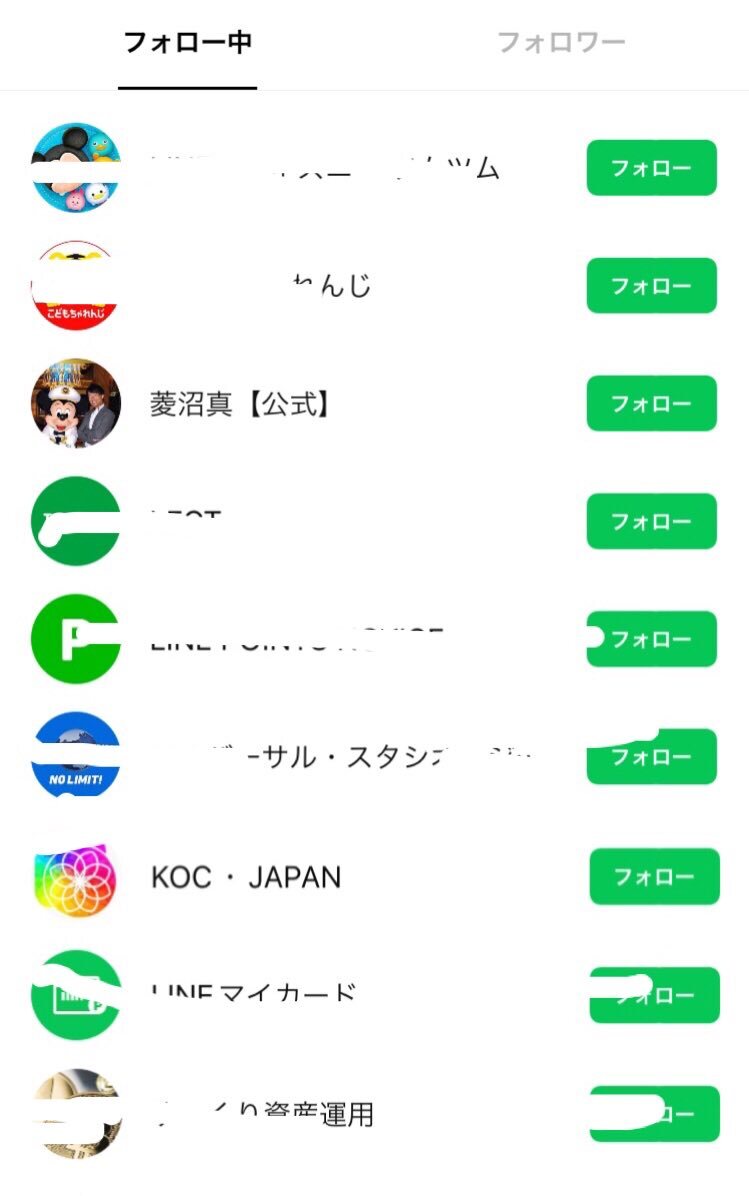Open the KOC・JAPAN profile
The width and height of the screenshot is (749, 1196).
coord(245,877)
